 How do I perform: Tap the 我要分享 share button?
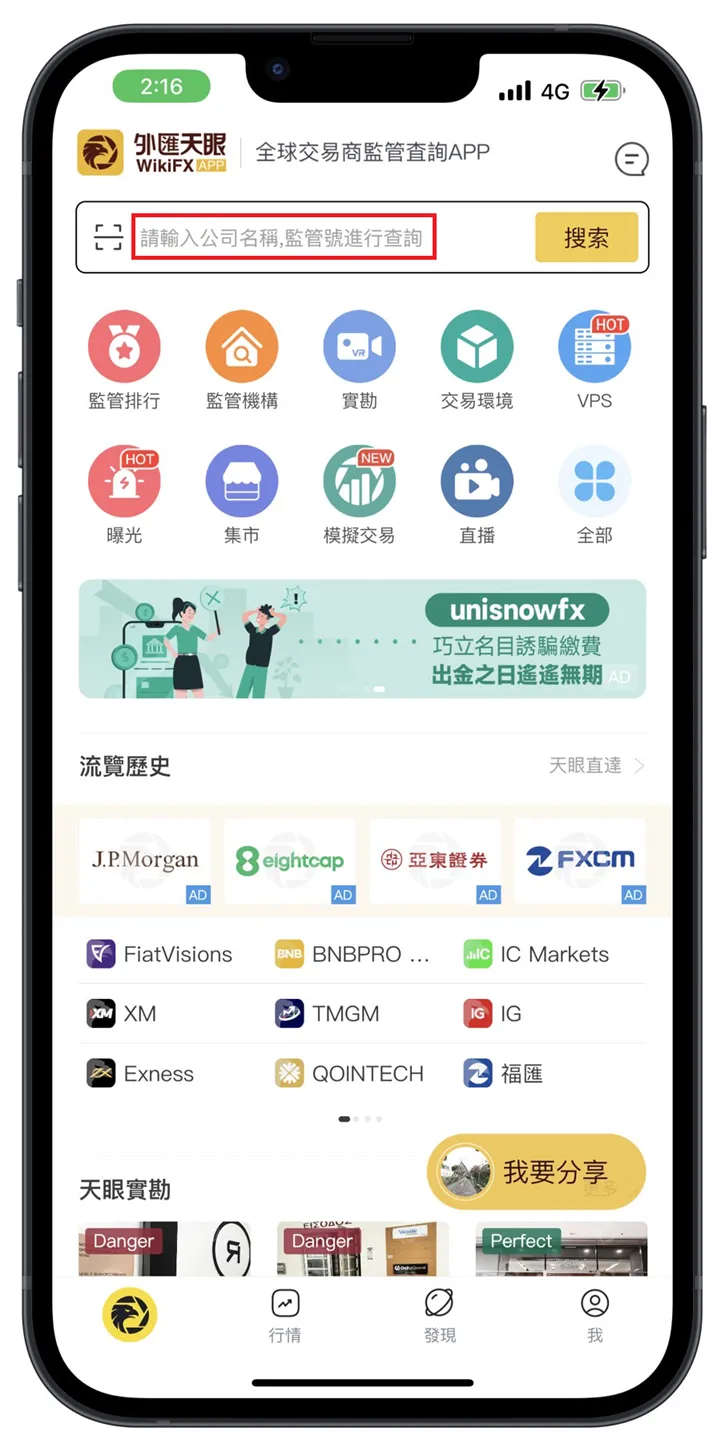pyautogui.click(x=537, y=1172)
